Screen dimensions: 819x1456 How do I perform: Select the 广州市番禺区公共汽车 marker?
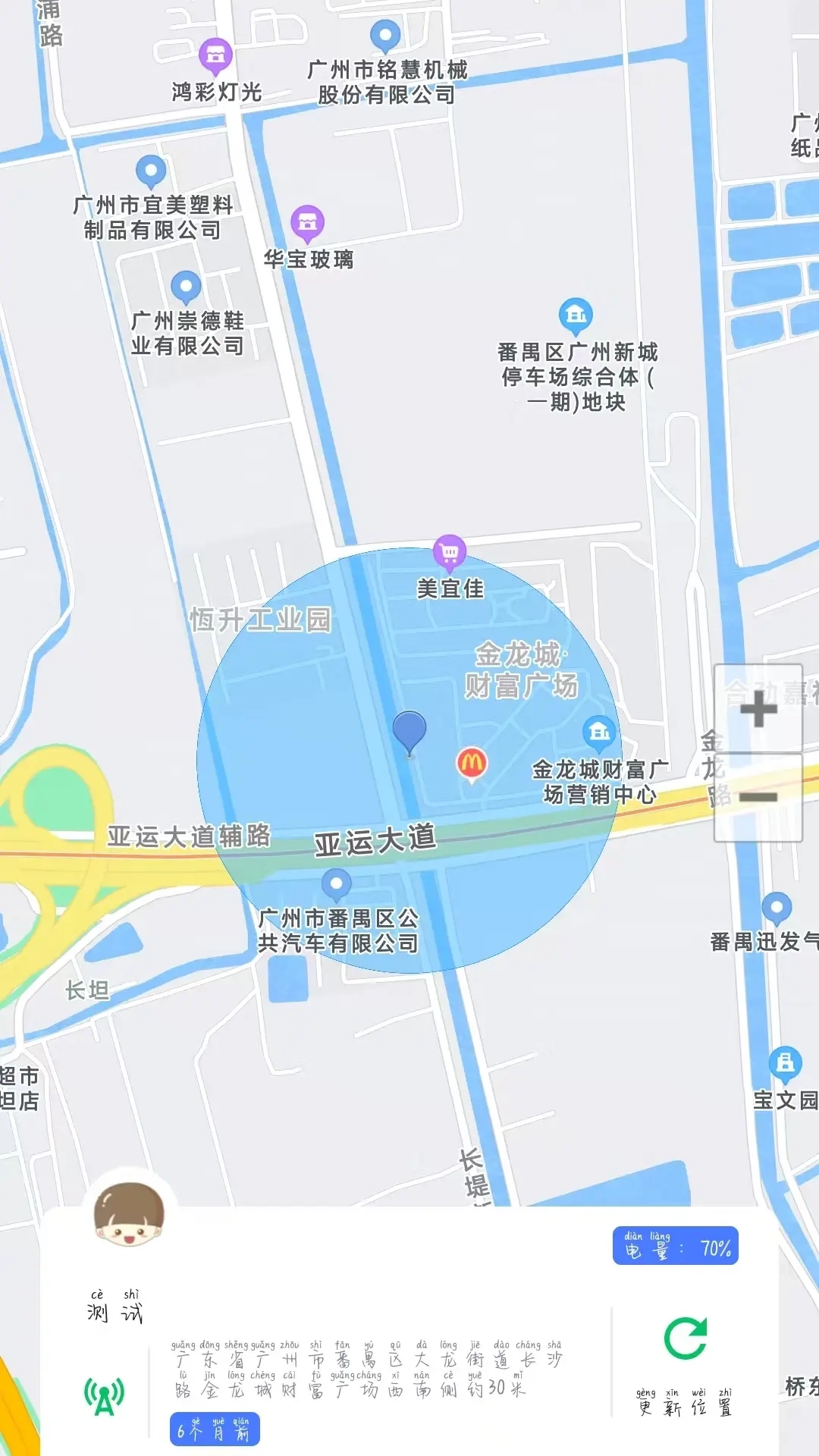(336, 884)
